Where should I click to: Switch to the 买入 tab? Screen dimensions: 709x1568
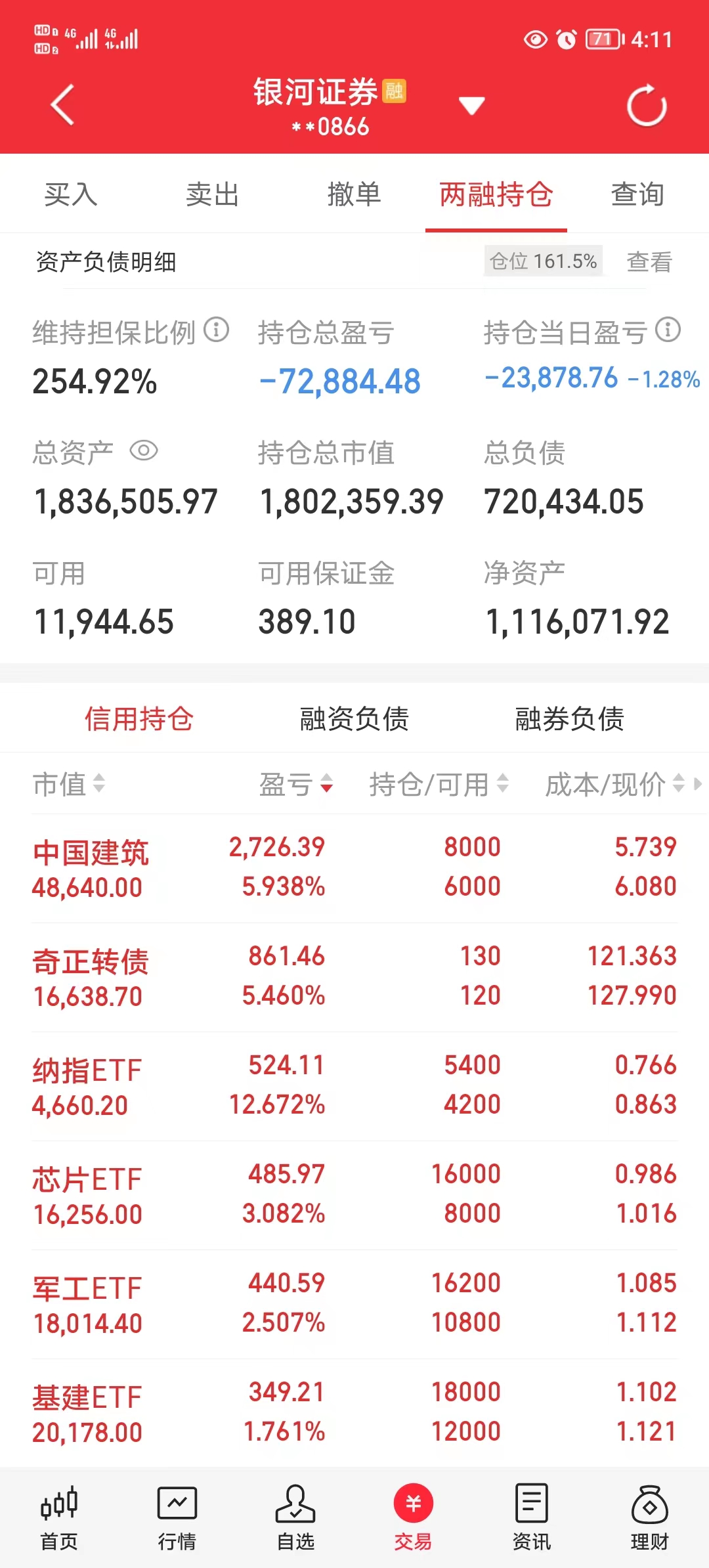tap(71, 194)
